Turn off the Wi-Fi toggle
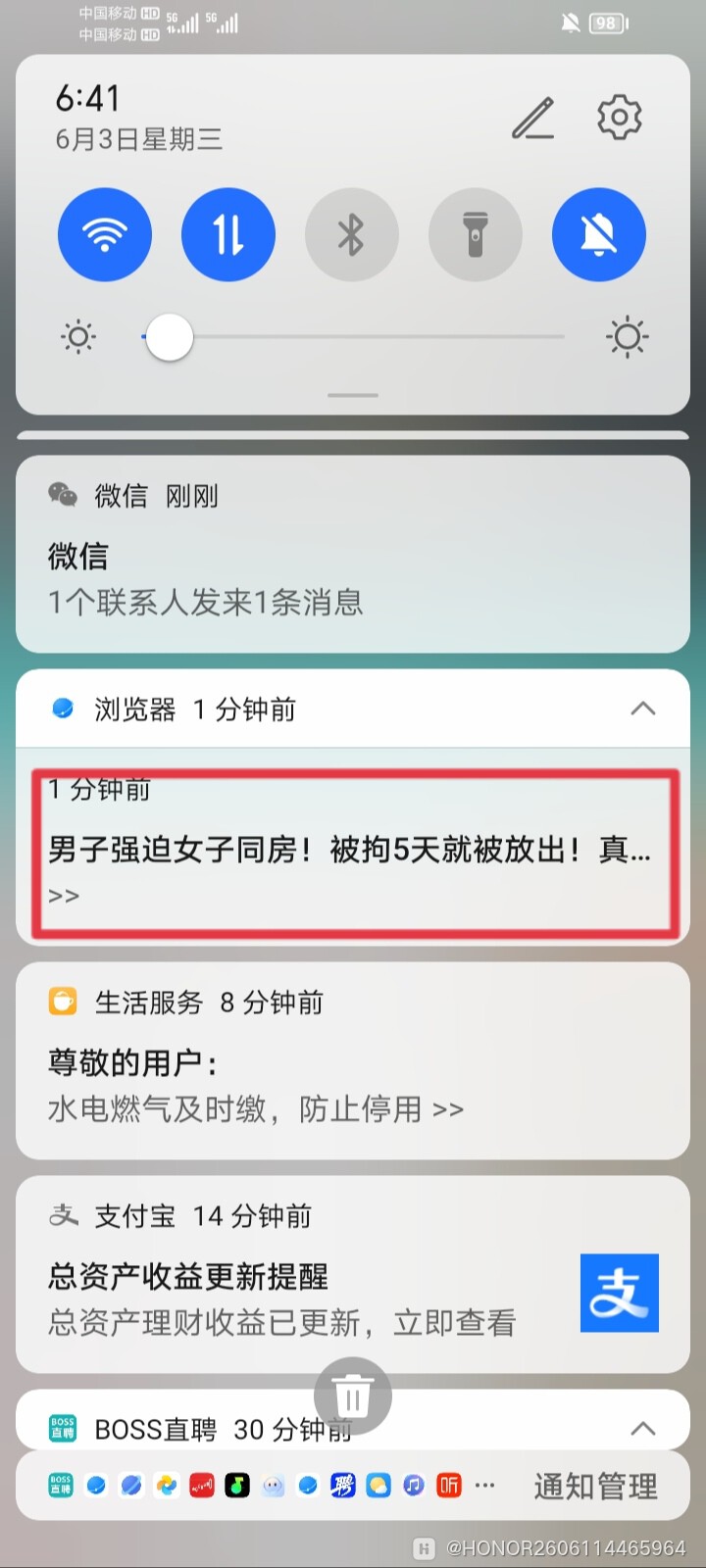Image resolution: width=706 pixels, height=1568 pixels. point(105,235)
